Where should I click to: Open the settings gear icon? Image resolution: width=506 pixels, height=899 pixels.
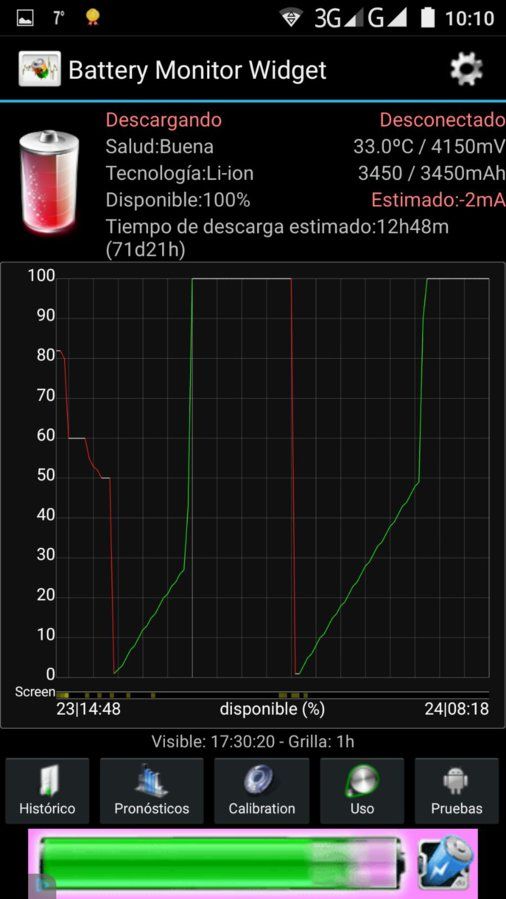coord(466,69)
